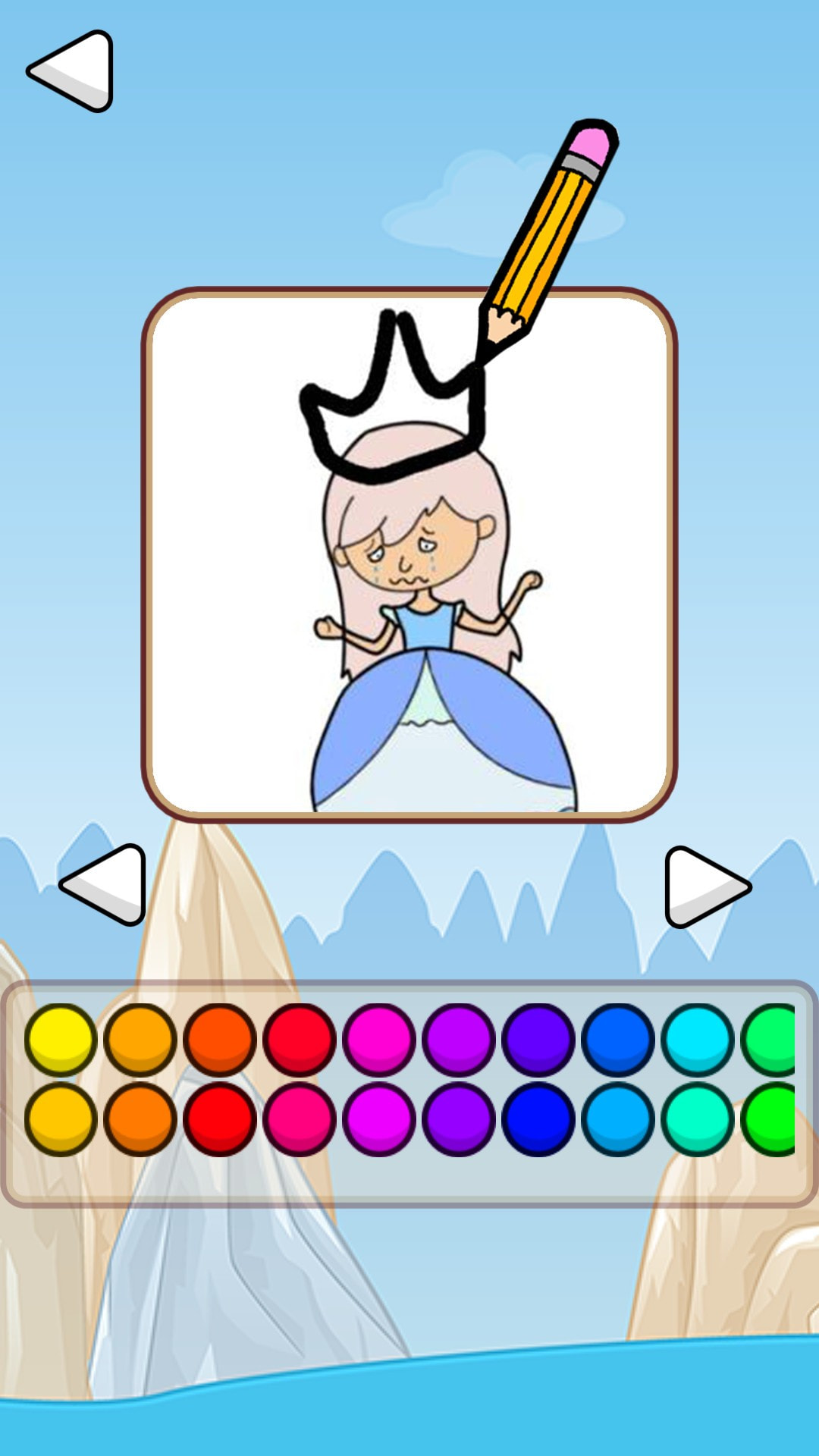Pick the darkest blue color swatch
Image resolution: width=819 pixels, height=1456 pixels.
coord(538,1119)
